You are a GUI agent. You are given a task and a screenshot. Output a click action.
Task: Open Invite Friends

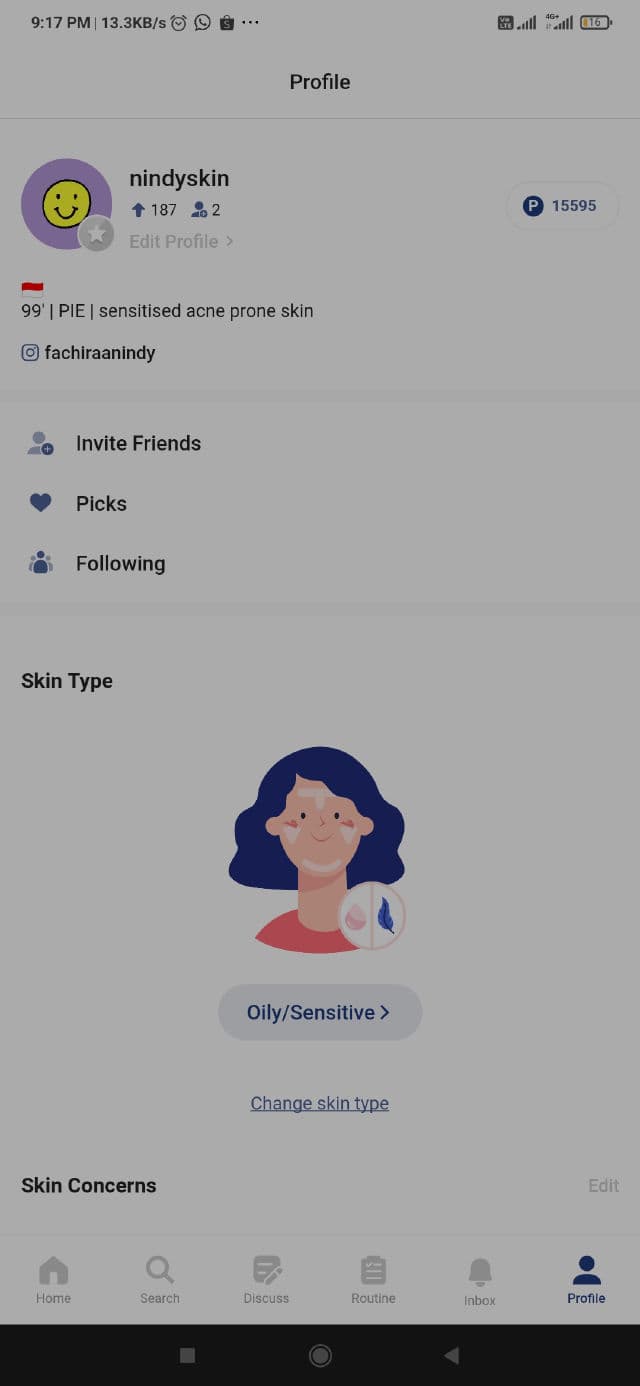click(138, 444)
